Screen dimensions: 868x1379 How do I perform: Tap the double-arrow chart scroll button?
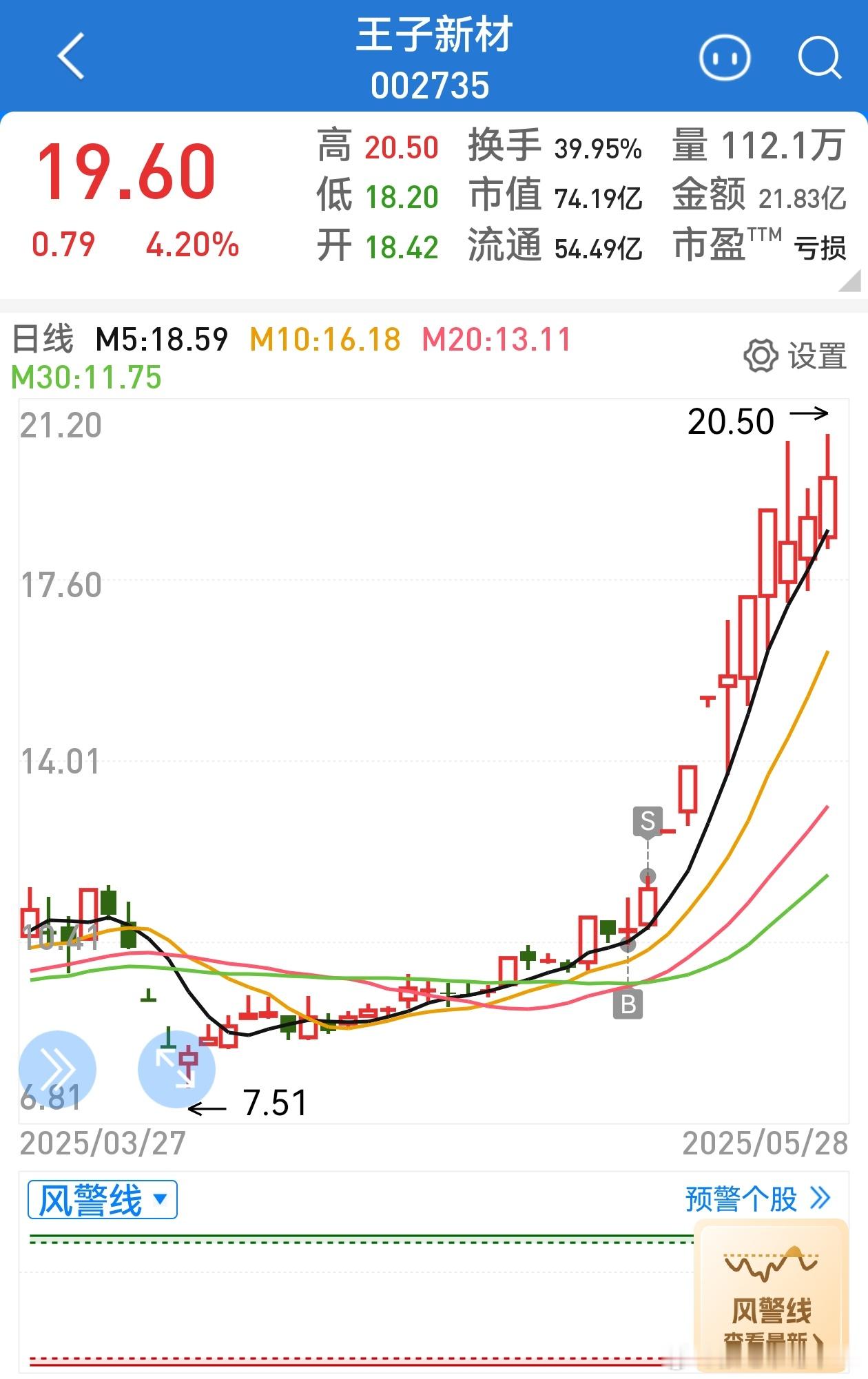(x=57, y=1069)
